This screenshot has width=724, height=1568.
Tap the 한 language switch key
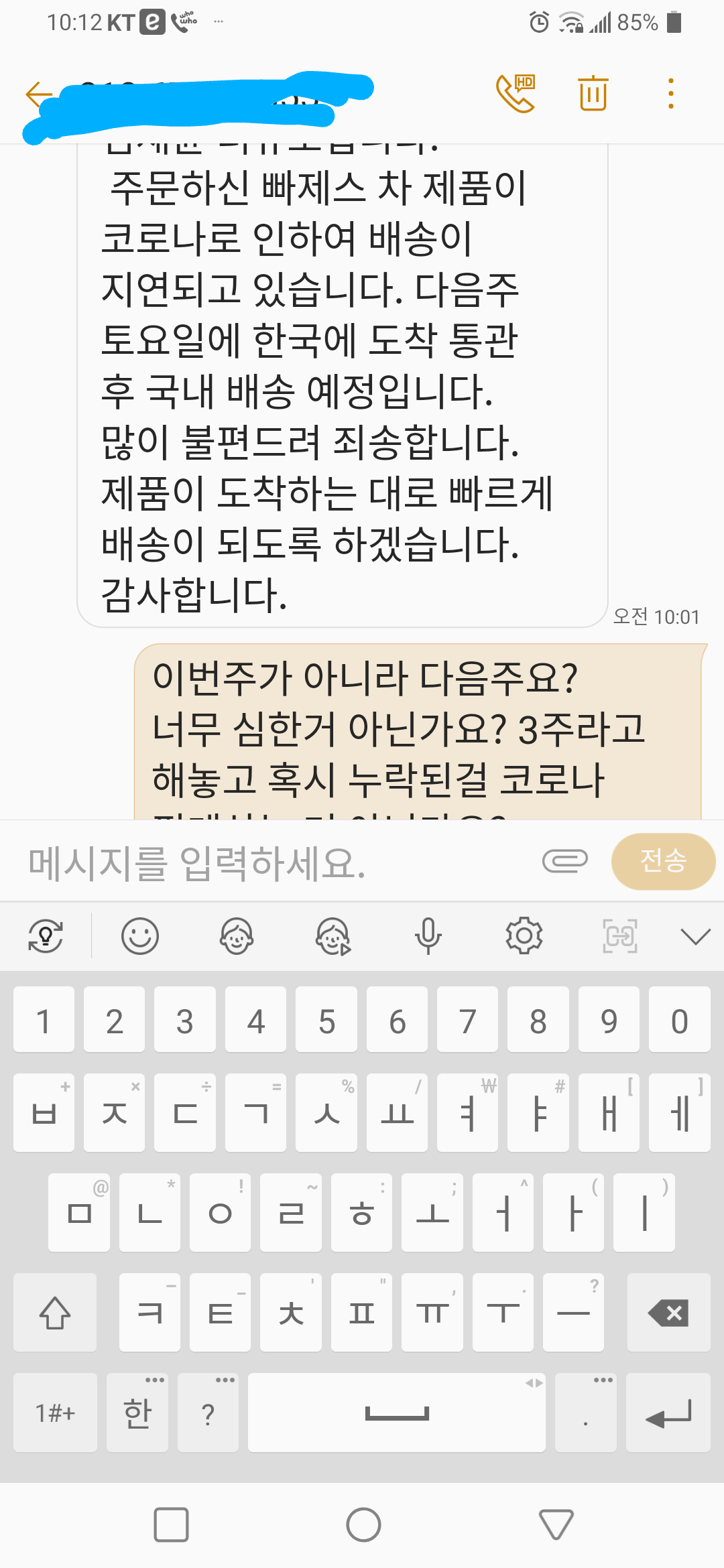click(x=137, y=1413)
